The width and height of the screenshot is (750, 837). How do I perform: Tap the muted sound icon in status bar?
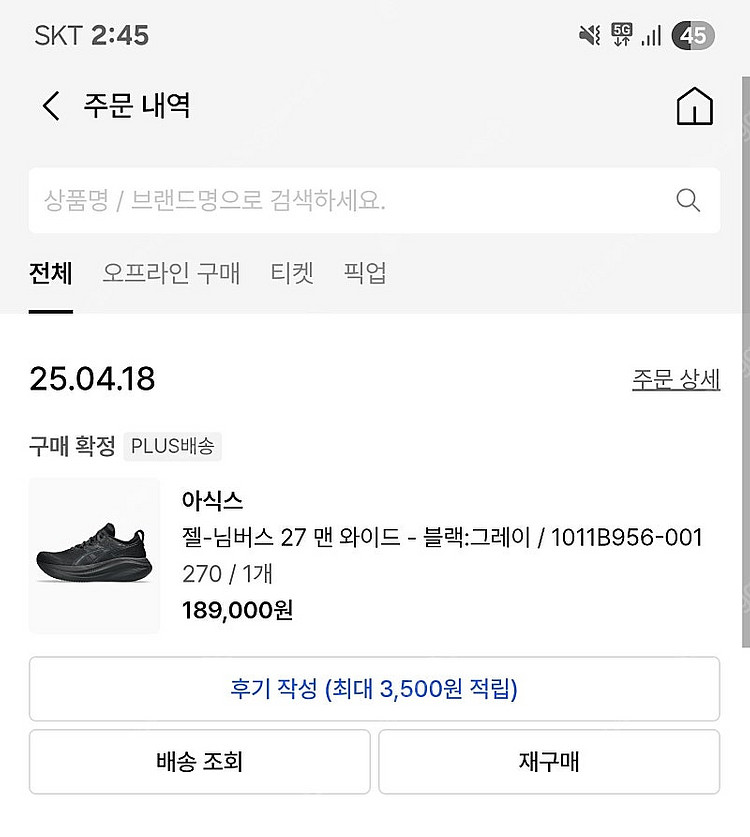[587, 33]
